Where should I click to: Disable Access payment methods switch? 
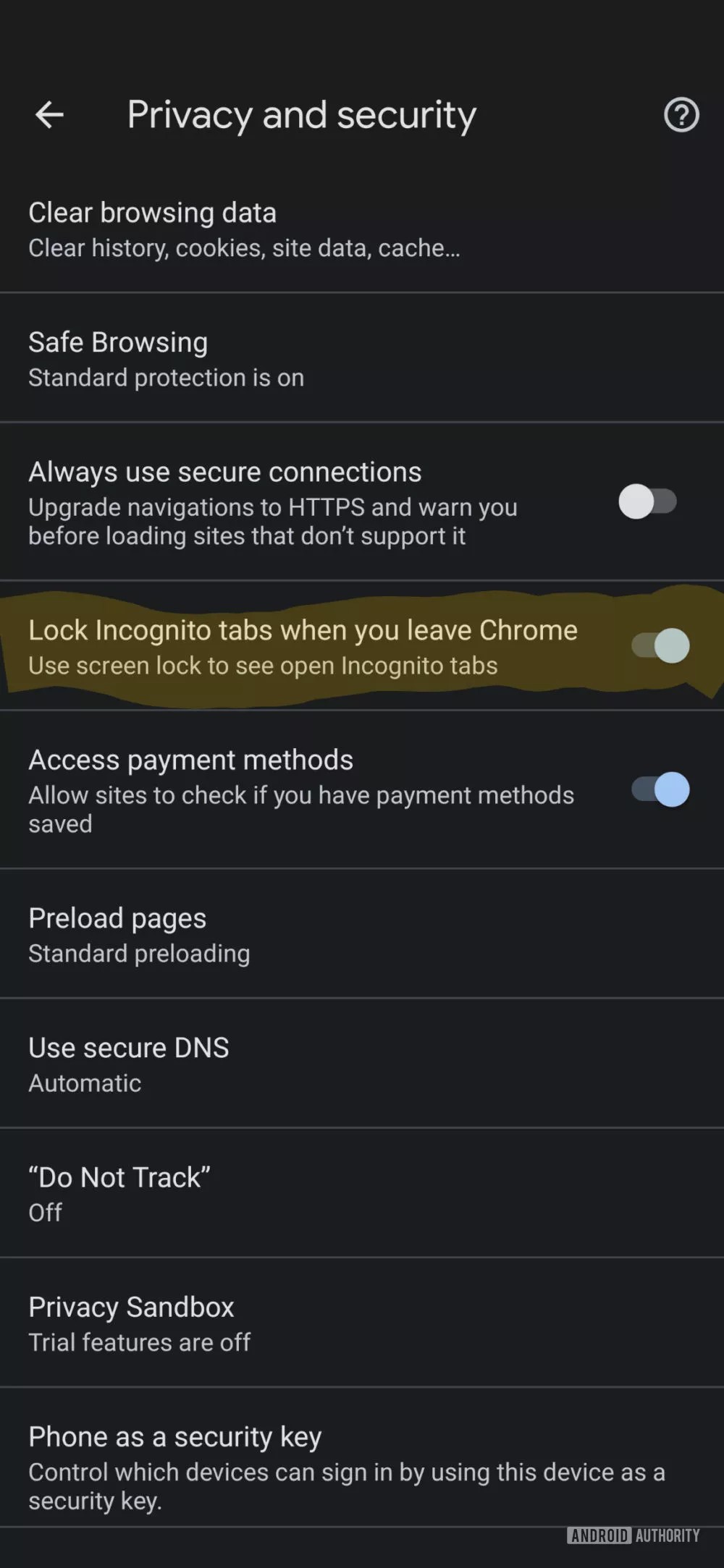coord(660,789)
